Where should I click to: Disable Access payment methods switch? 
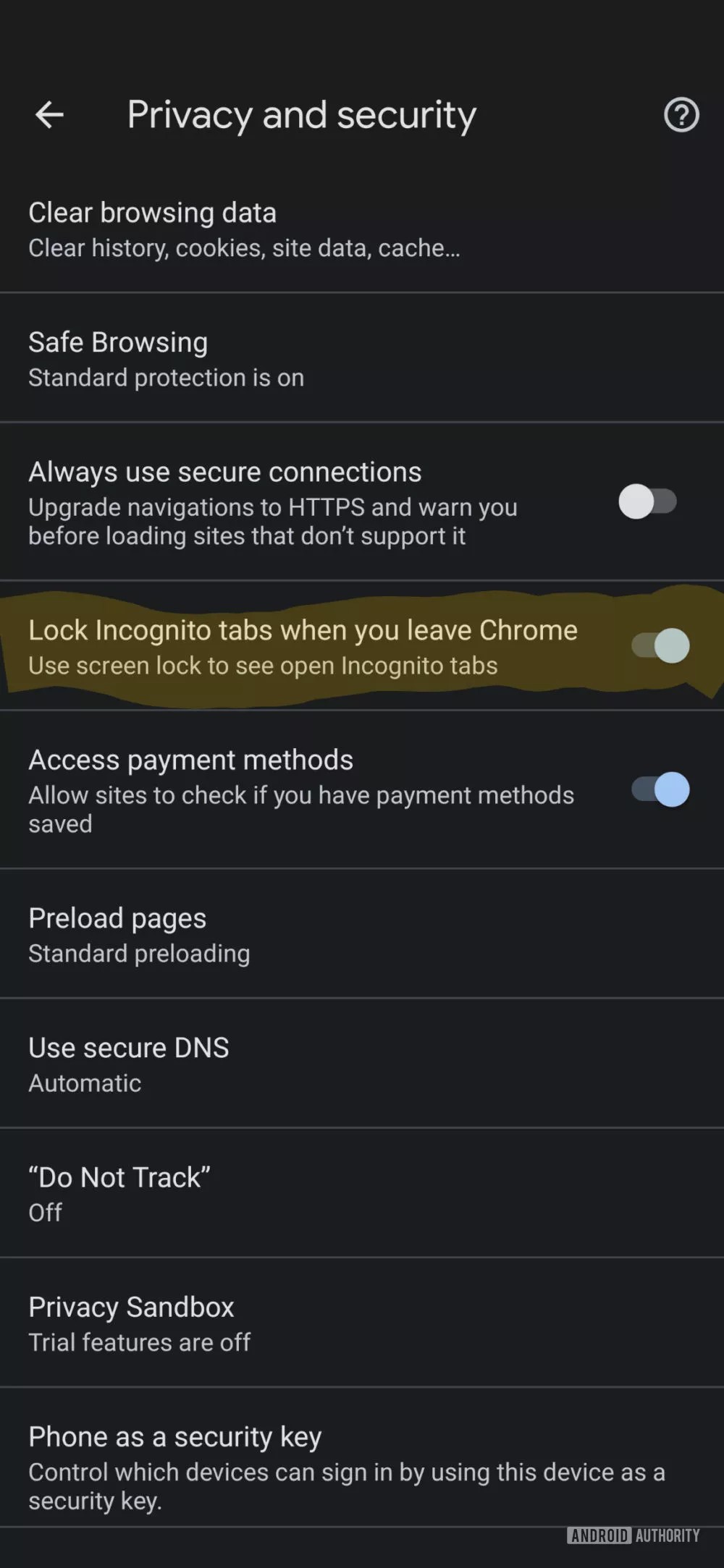coord(660,789)
